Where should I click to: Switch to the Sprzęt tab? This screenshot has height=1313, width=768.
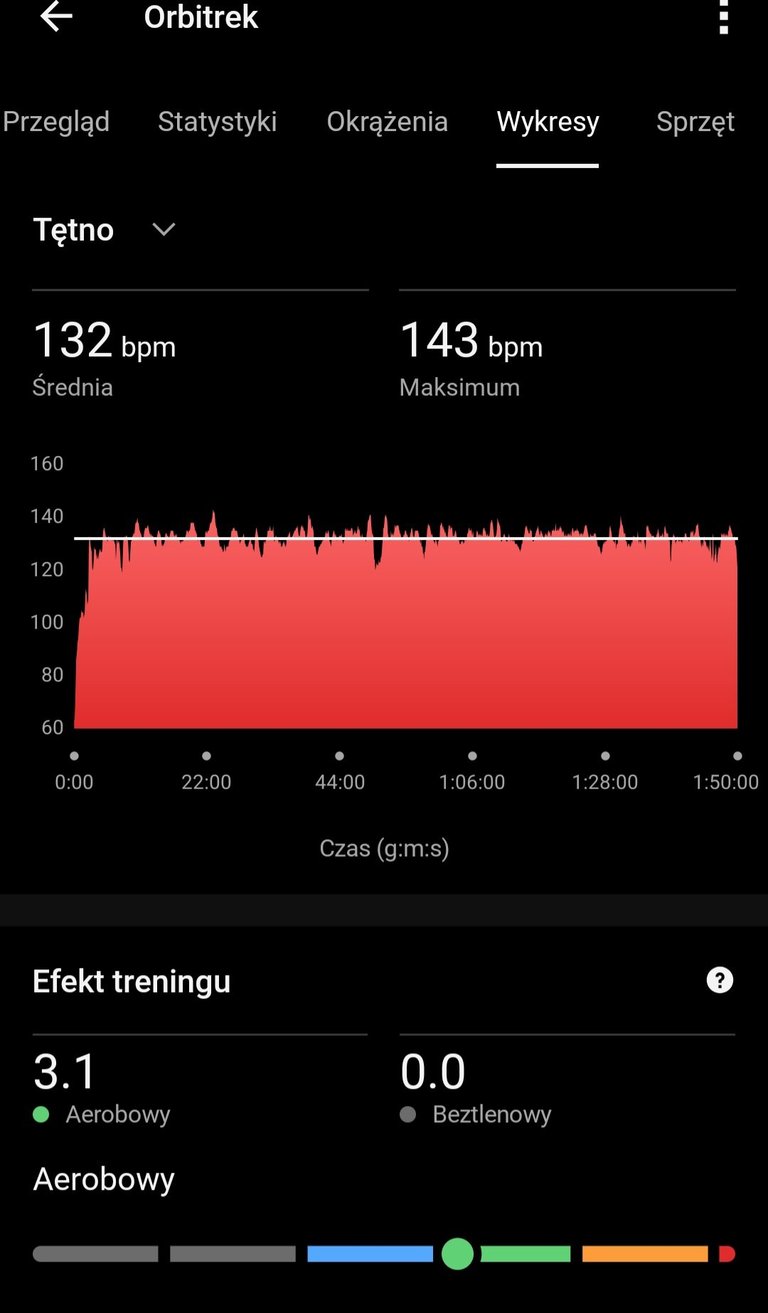(695, 122)
